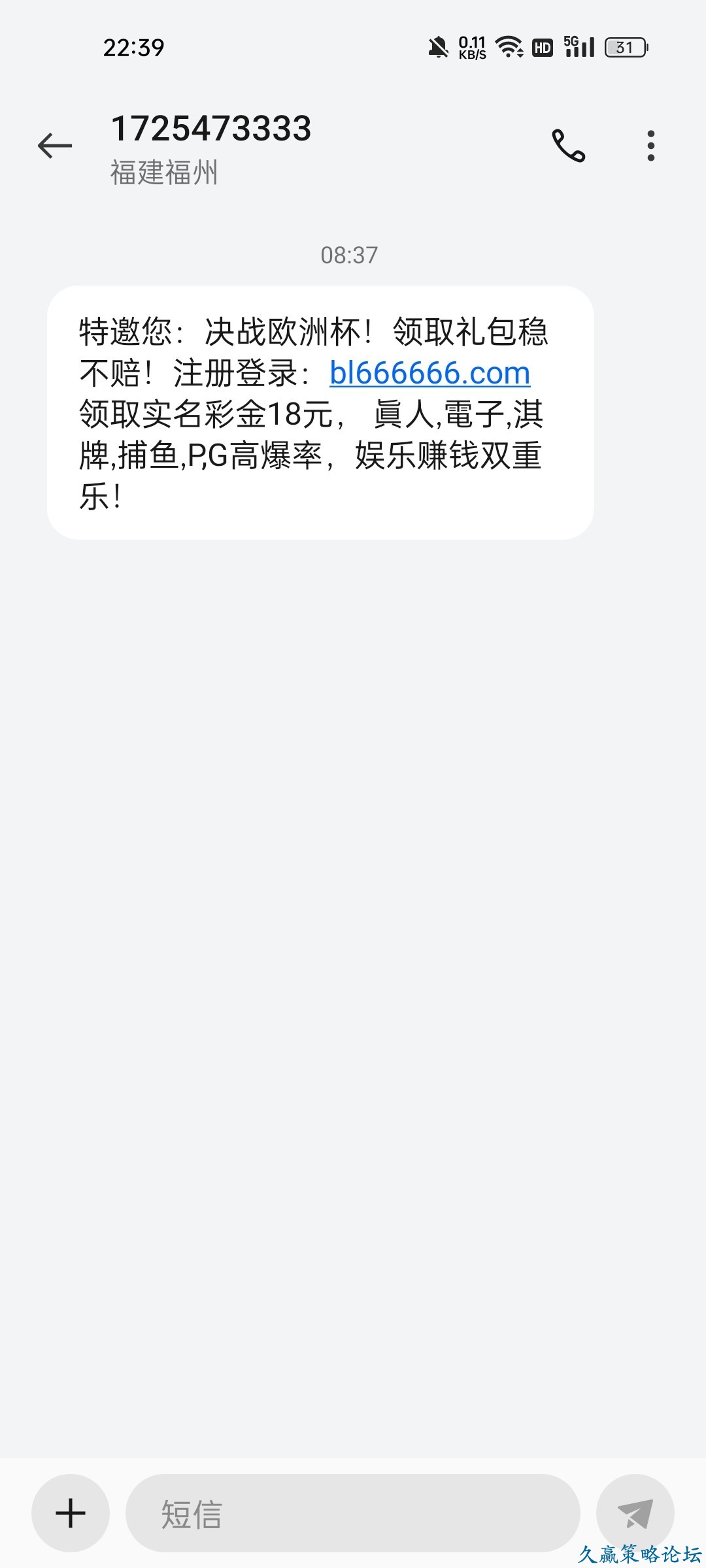Send the message with paper plane
Viewport: 706px width, 1568px height.
pos(635,1512)
